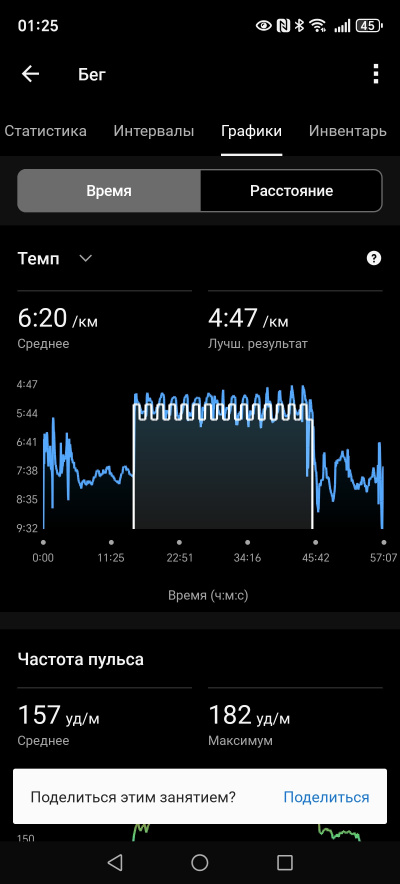Open the three-dot overflow menu
The image size is (400, 884).
(376, 74)
